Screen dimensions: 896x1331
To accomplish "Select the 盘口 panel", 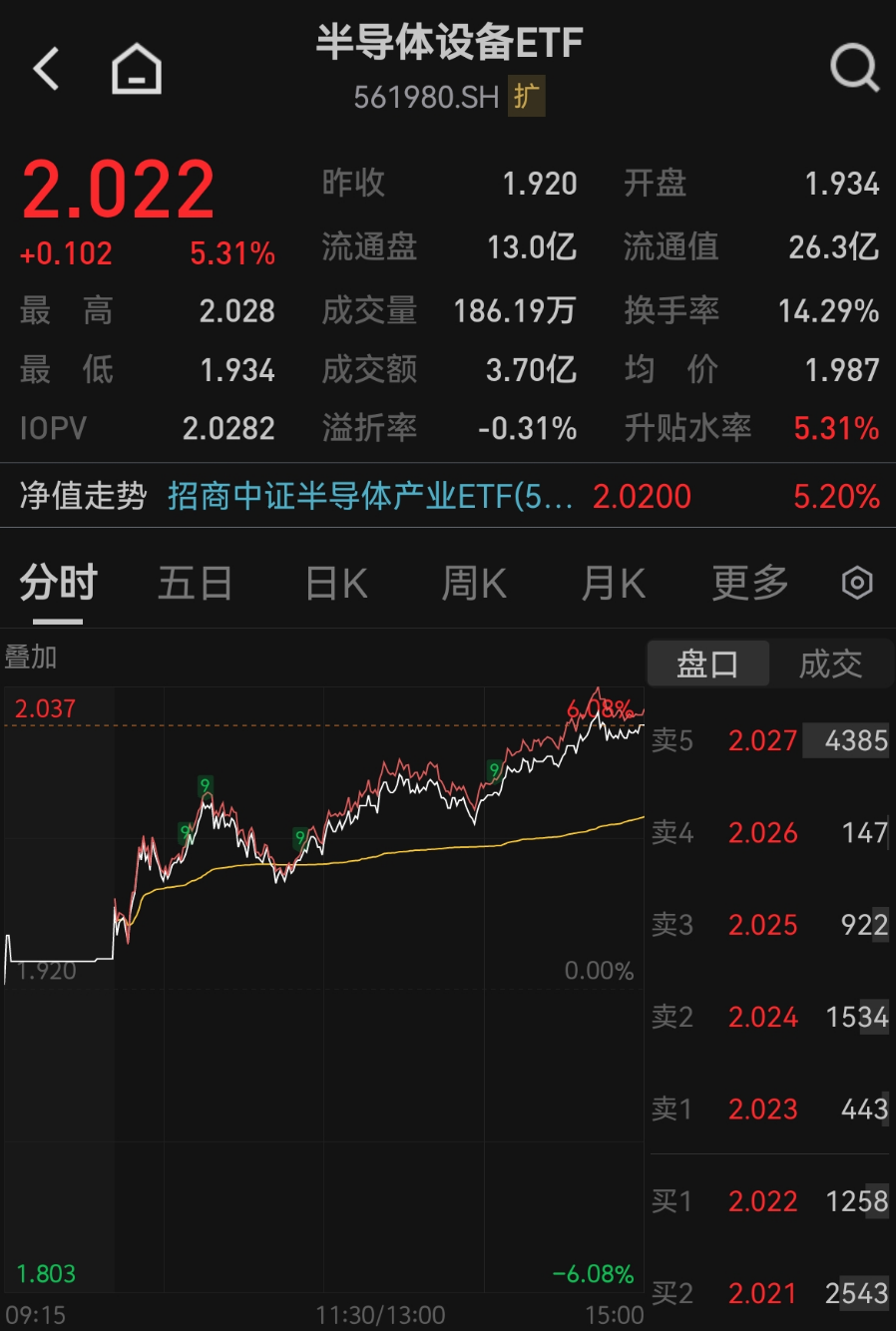I will coord(707,663).
